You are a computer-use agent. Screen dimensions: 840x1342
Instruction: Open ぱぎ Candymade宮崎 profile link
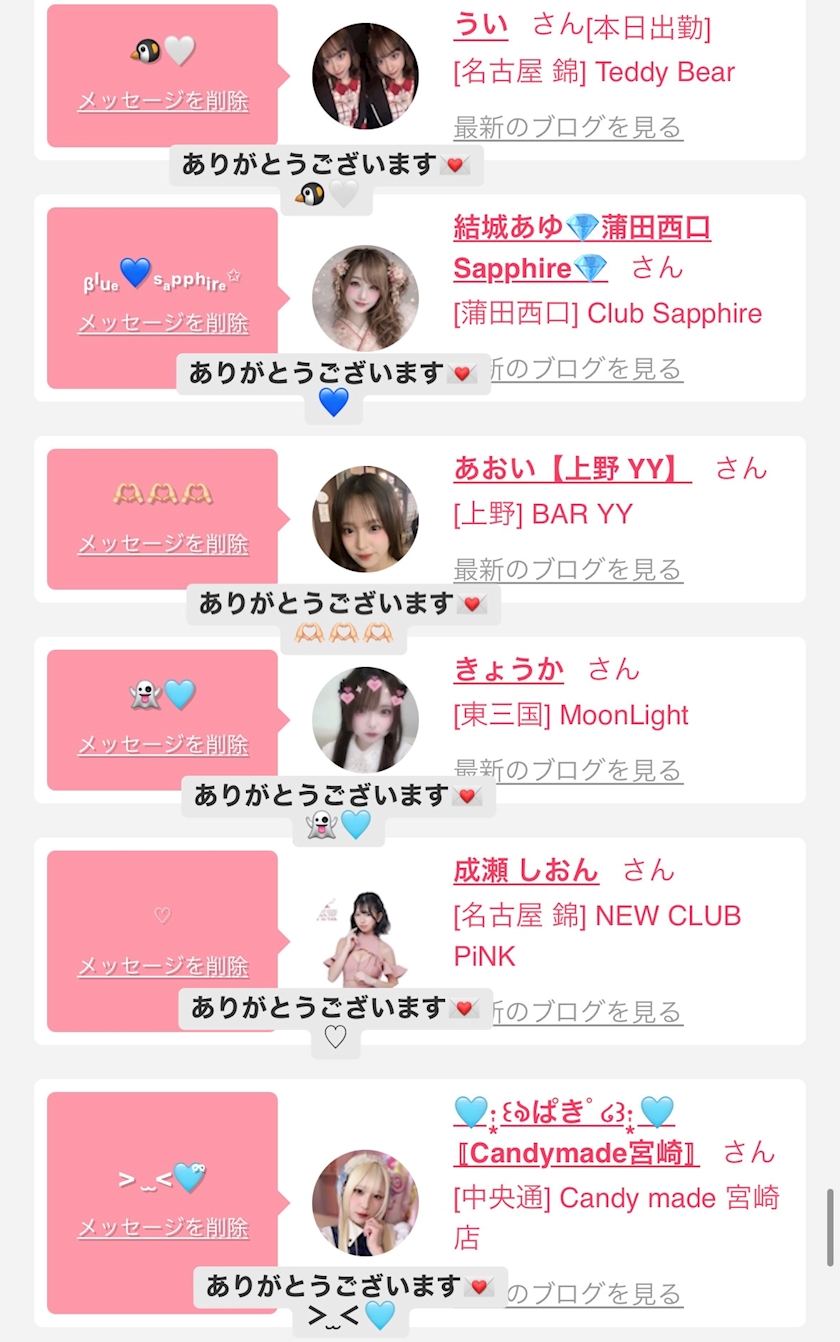point(576,1132)
